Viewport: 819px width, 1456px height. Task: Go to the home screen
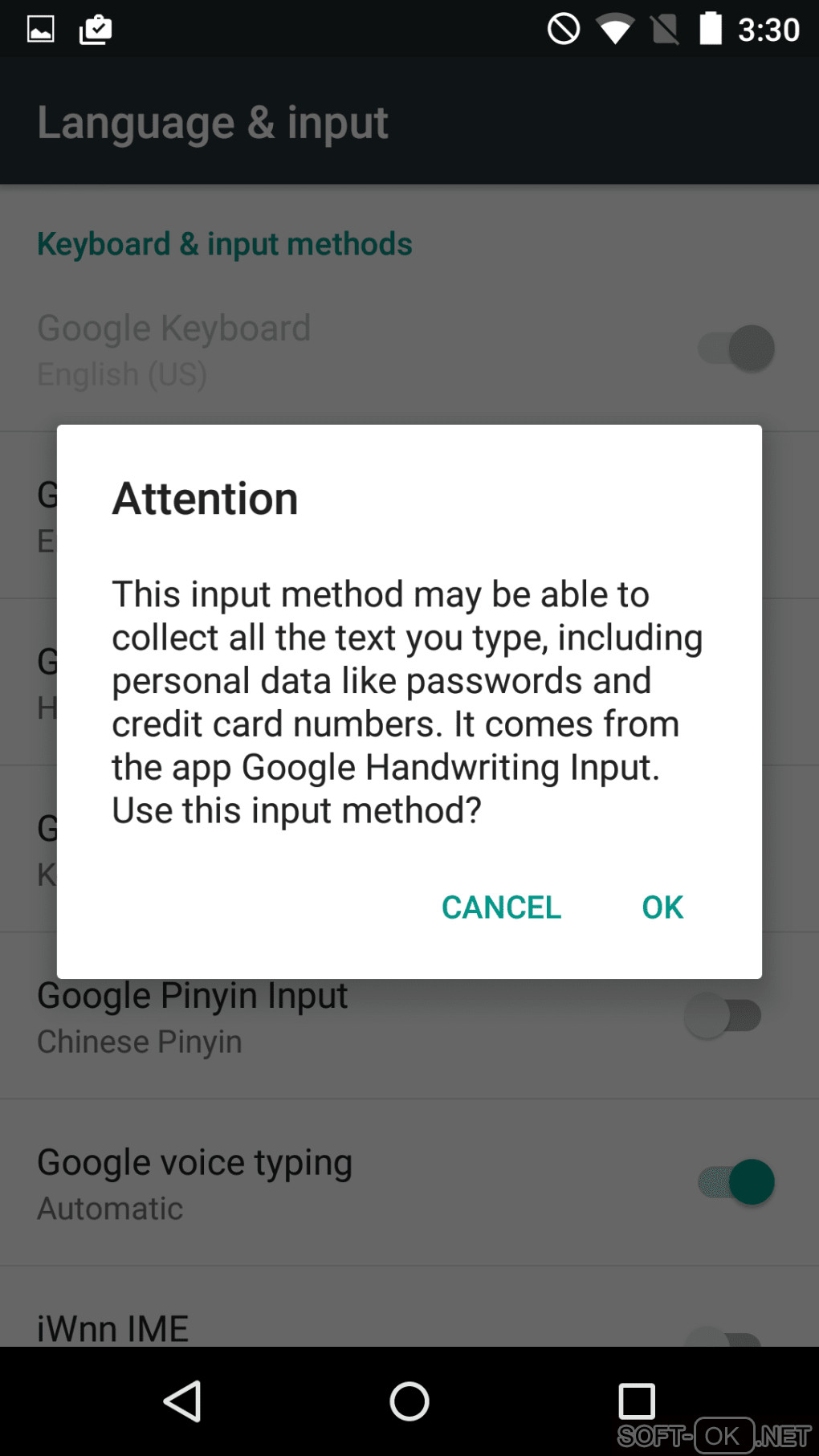(x=409, y=1401)
